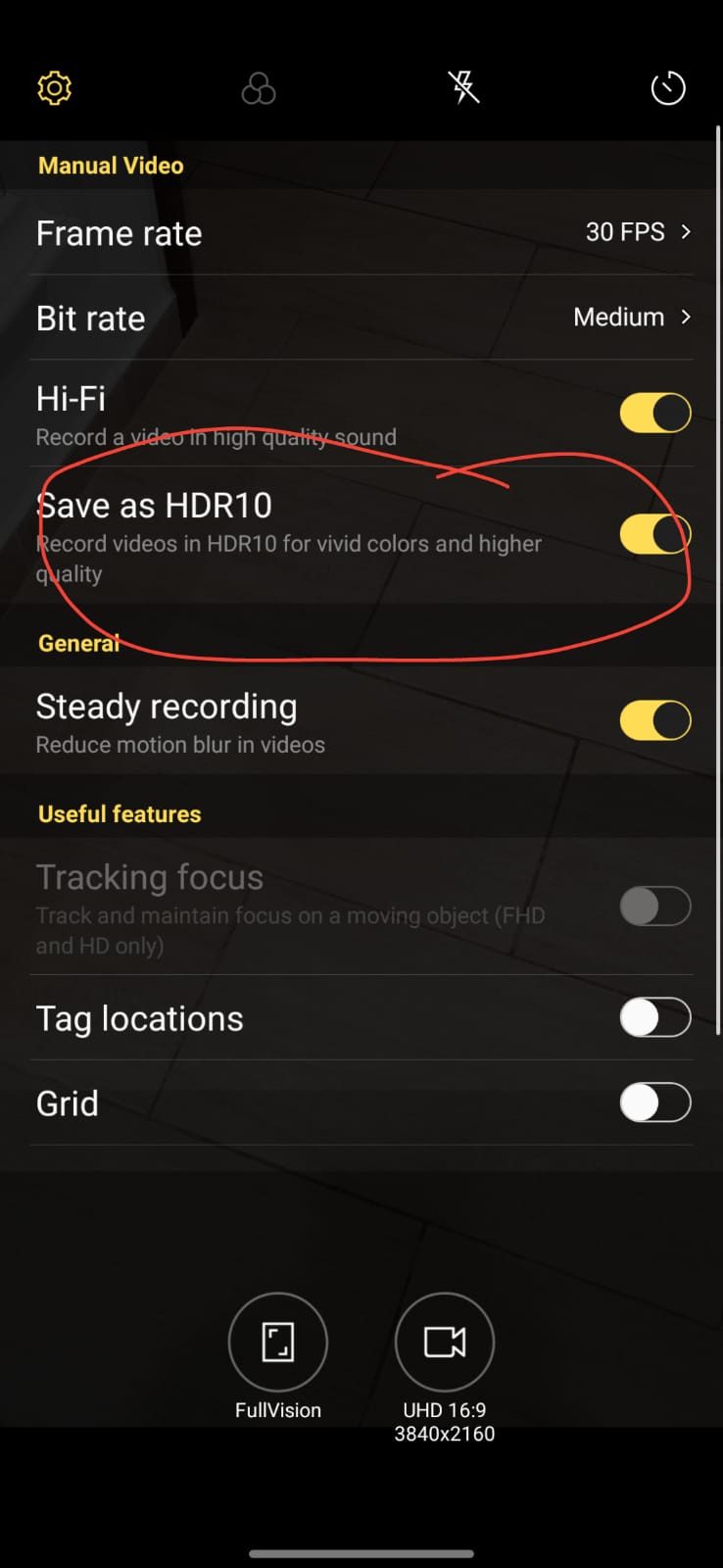Screen dimensions: 723x1568
Task: Open Bit rate setting
Action: point(361,318)
